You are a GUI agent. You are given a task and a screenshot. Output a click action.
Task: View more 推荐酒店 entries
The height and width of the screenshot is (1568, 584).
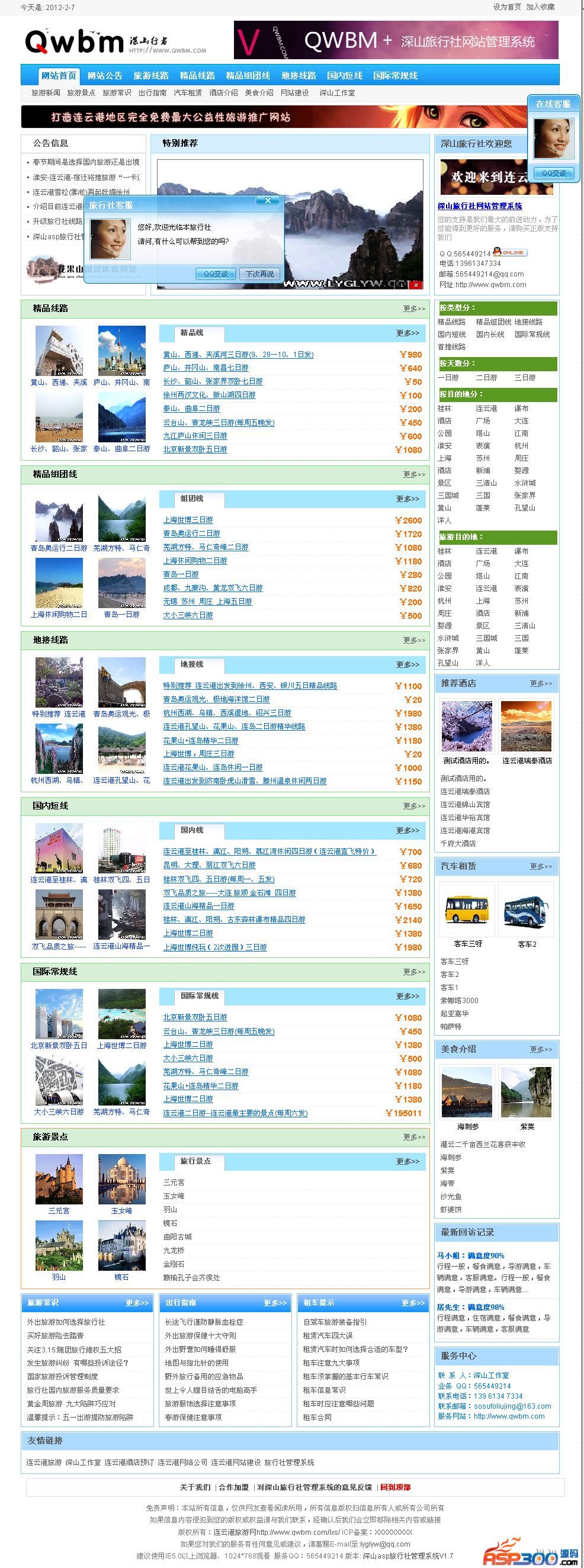(x=541, y=683)
